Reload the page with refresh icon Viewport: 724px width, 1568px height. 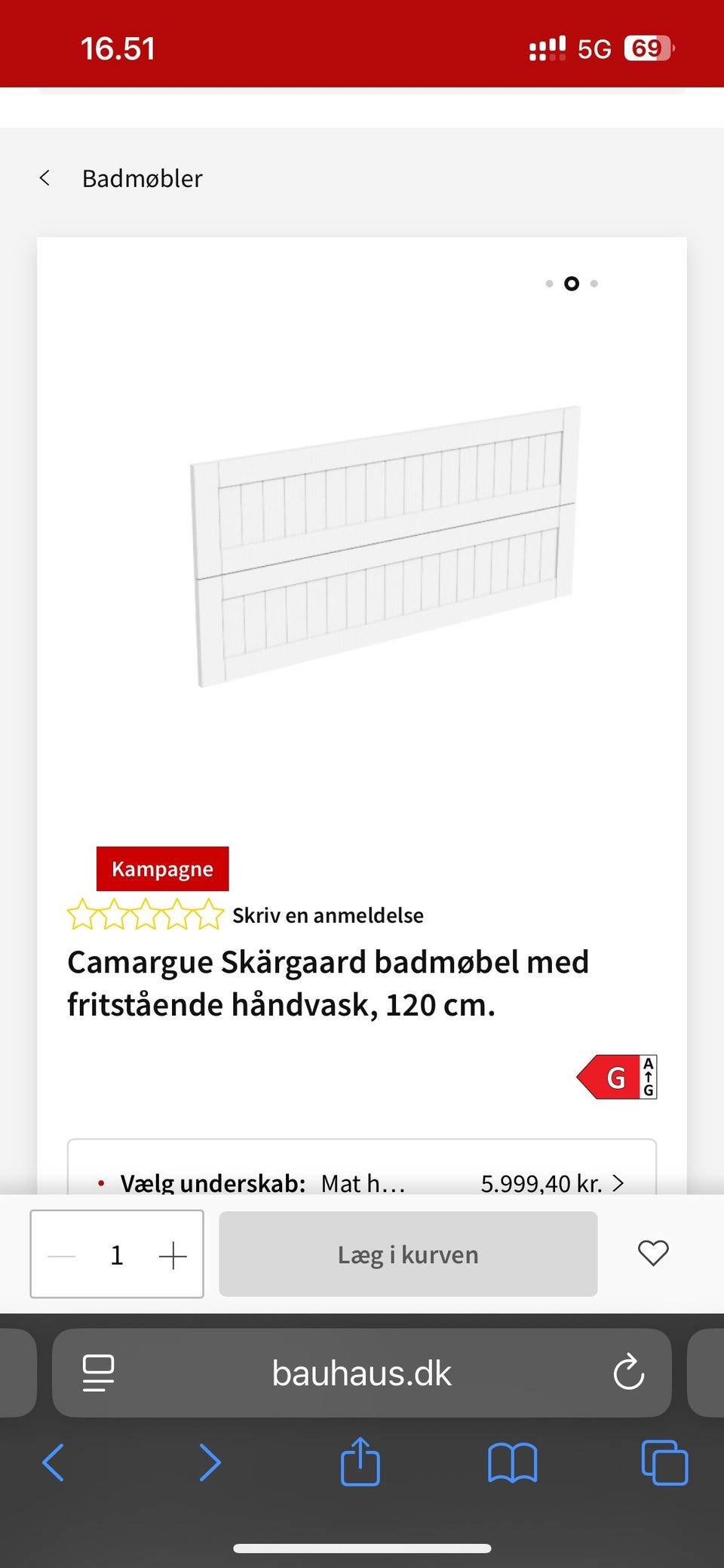pyautogui.click(x=628, y=1373)
